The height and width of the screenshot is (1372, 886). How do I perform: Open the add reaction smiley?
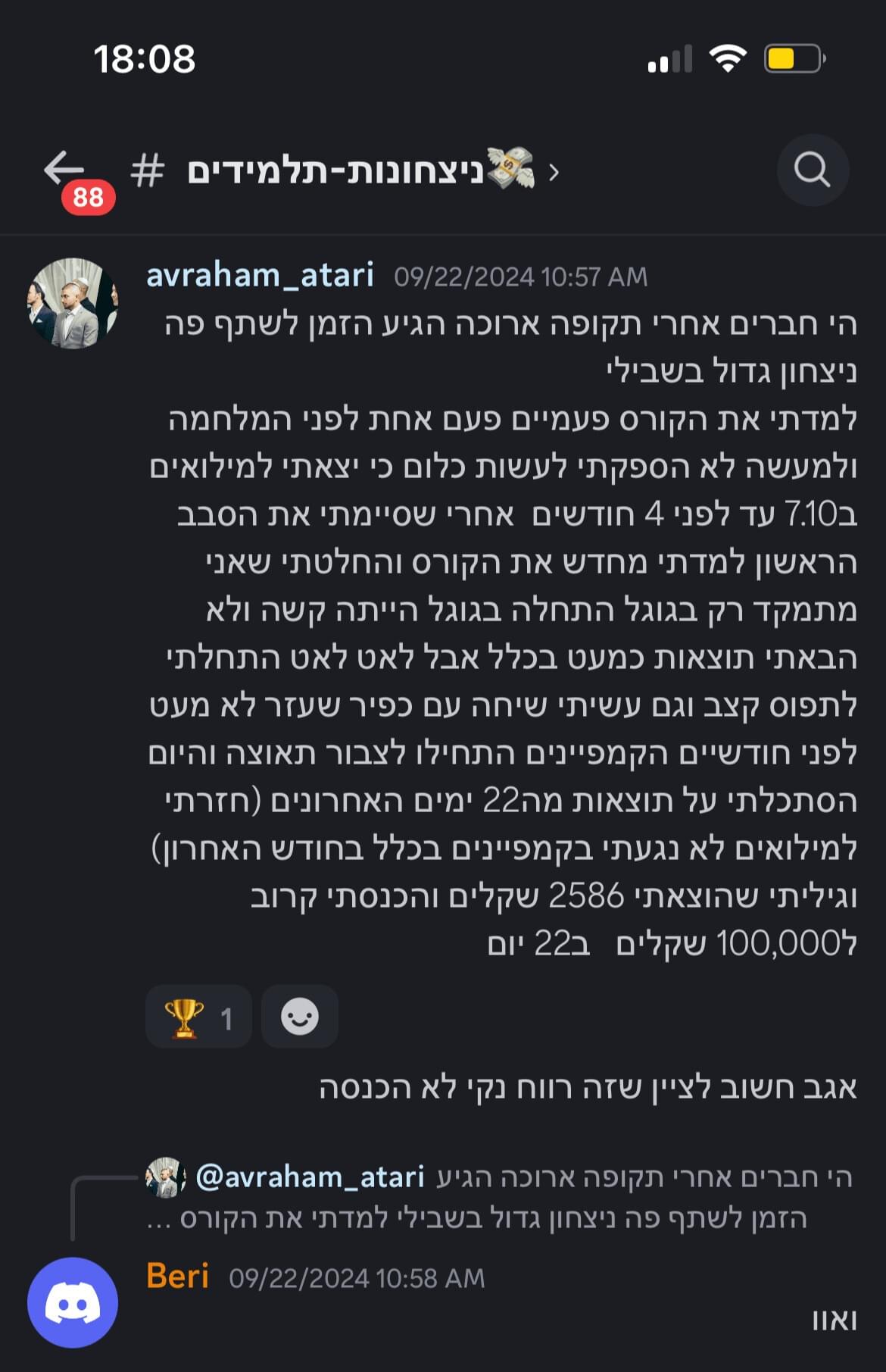click(x=300, y=1017)
